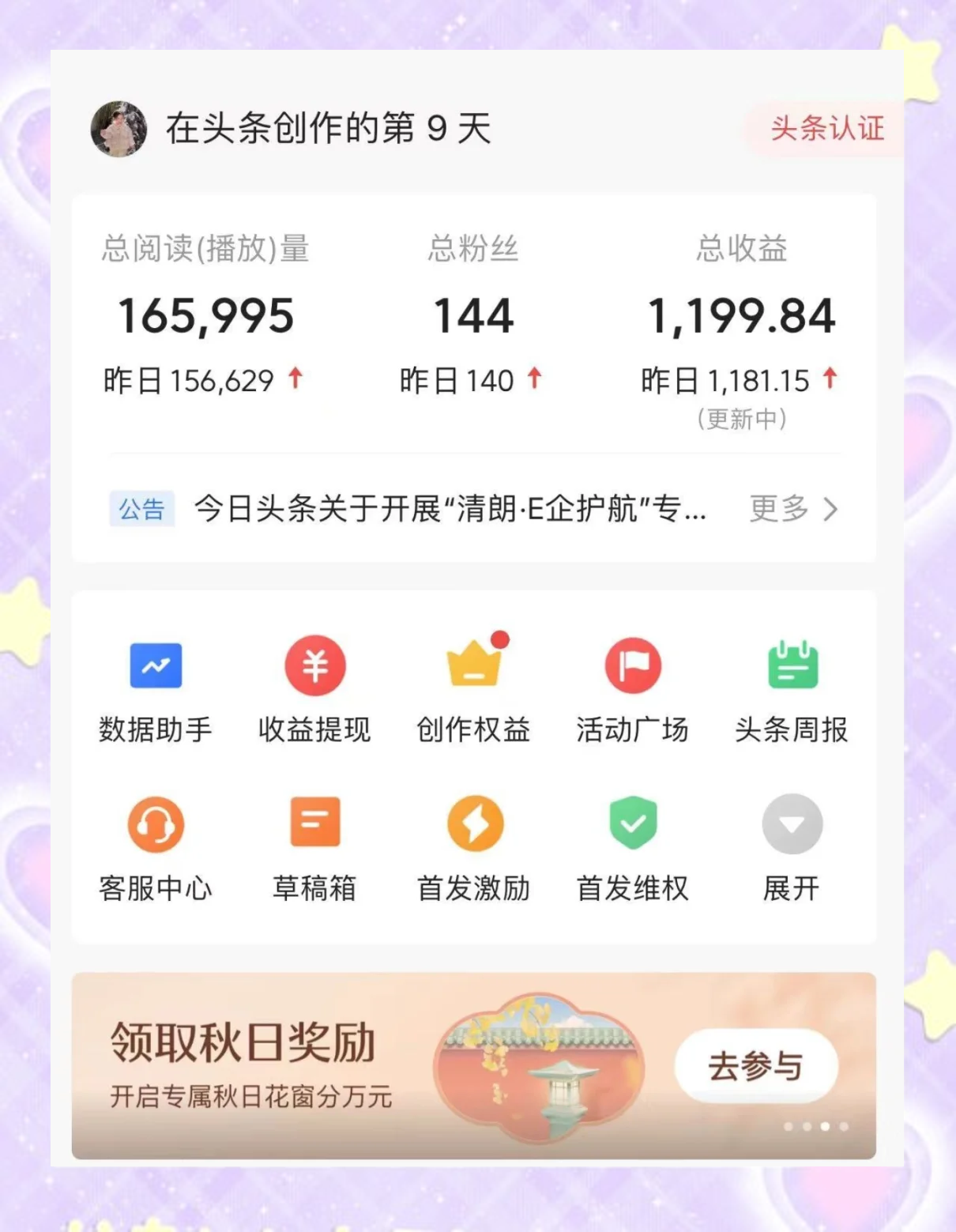Tap the 头条认证 button
Screen dimensions: 956x1232
click(826, 129)
